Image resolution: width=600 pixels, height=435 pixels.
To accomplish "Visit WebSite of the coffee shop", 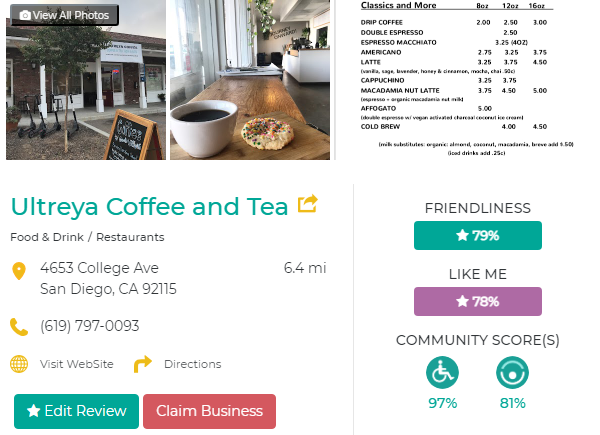I will [x=76, y=364].
